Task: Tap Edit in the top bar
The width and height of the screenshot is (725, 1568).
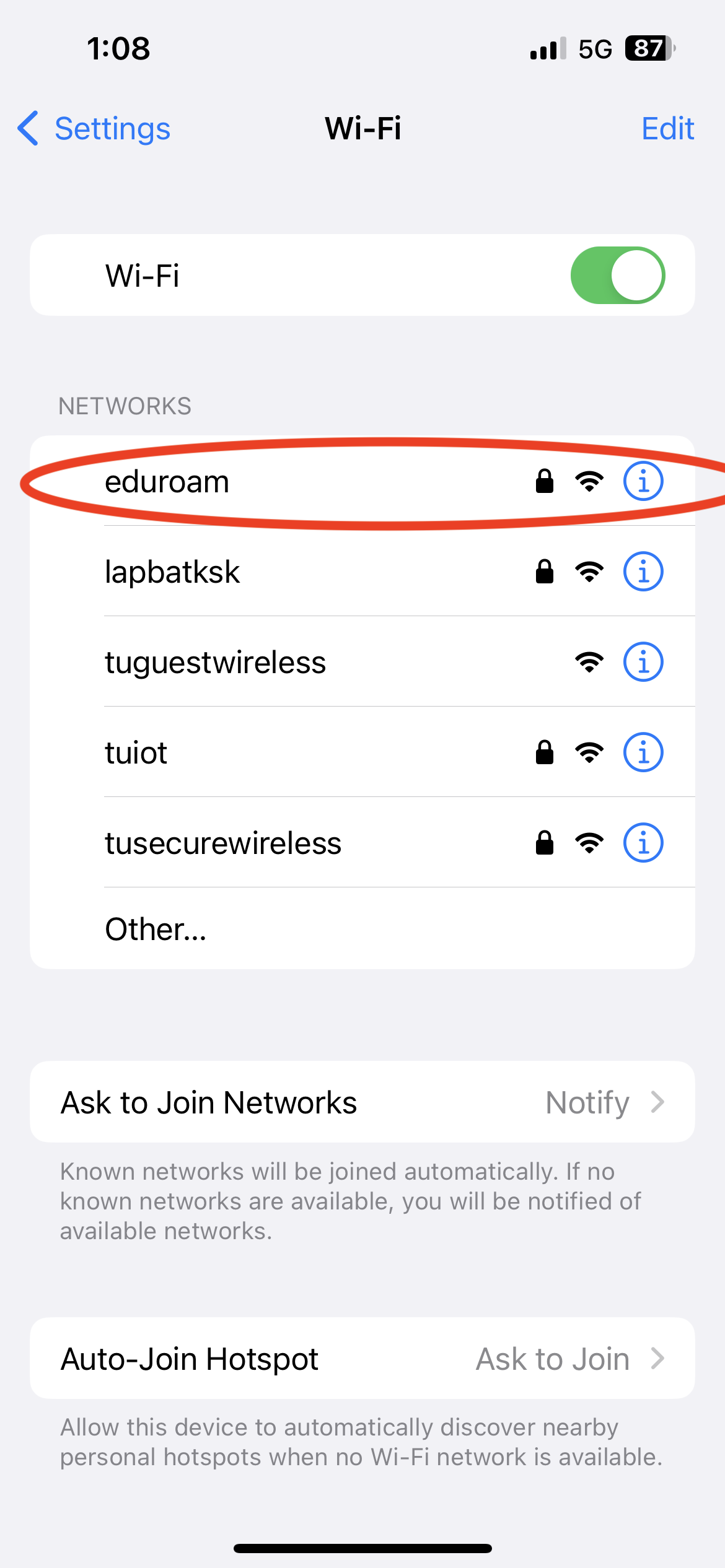Action: tap(667, 129)
